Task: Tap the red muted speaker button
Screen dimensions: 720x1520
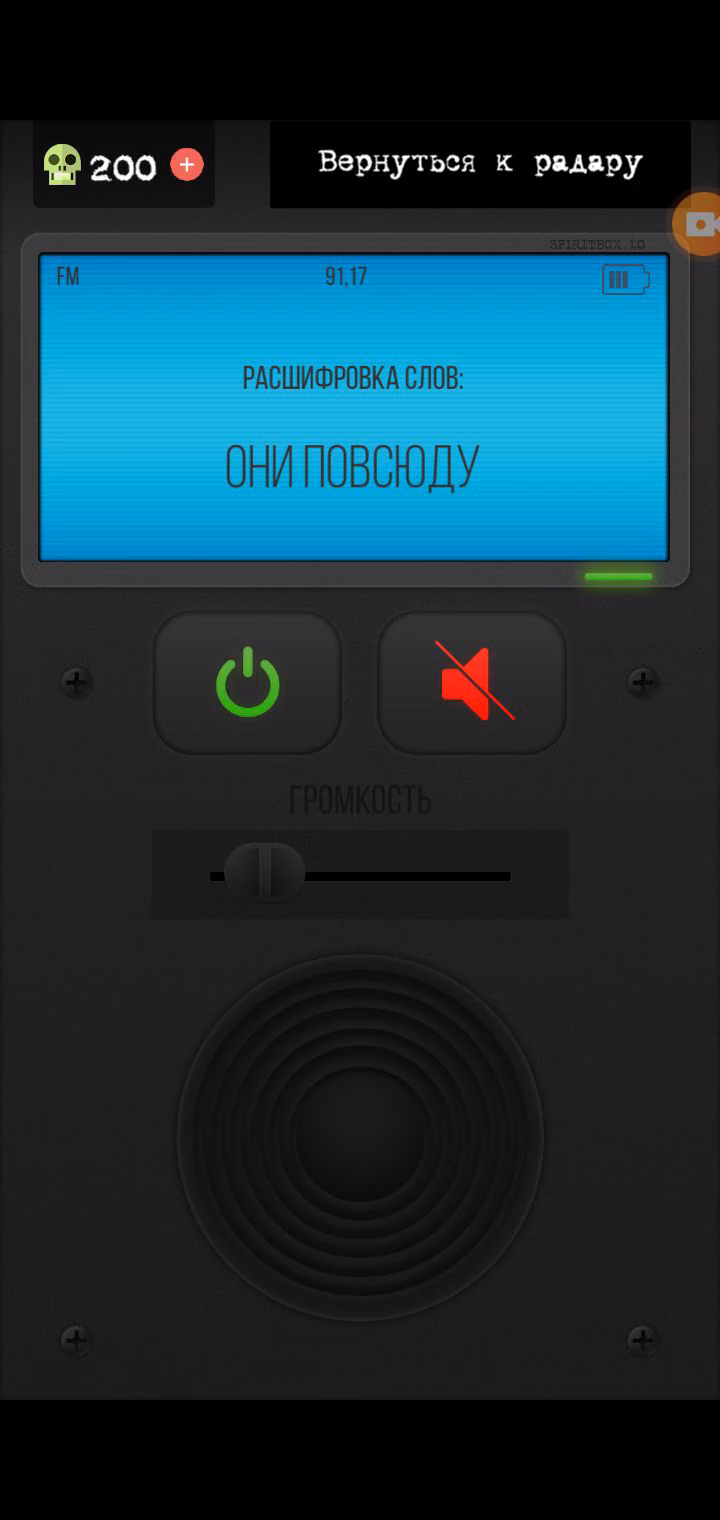Action: pos(472,683)
